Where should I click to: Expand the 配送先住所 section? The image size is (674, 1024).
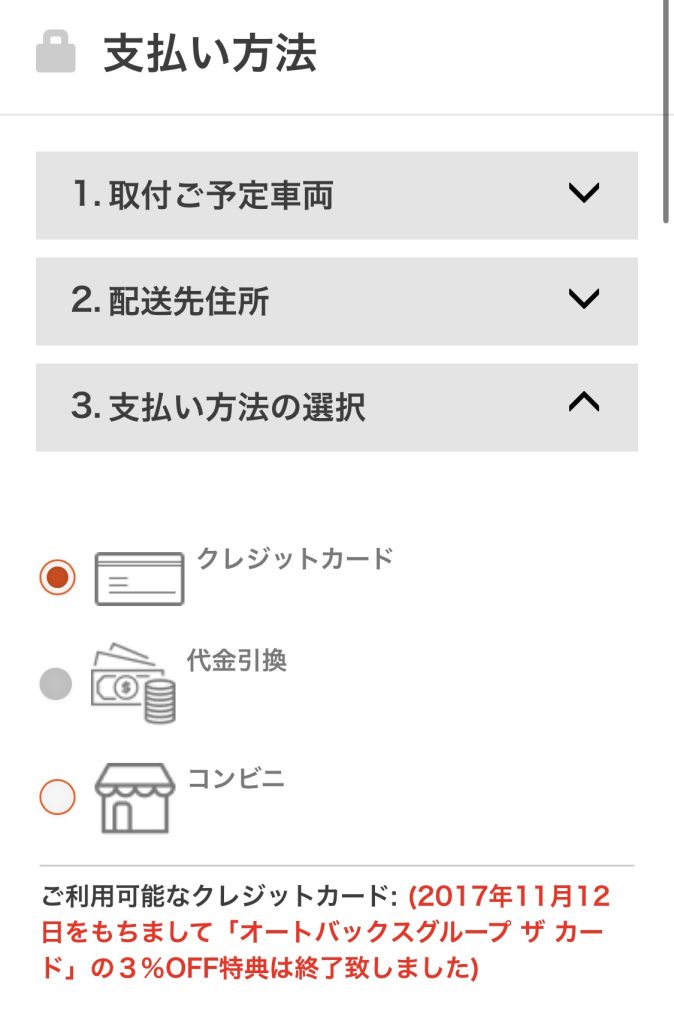(336, 301)
